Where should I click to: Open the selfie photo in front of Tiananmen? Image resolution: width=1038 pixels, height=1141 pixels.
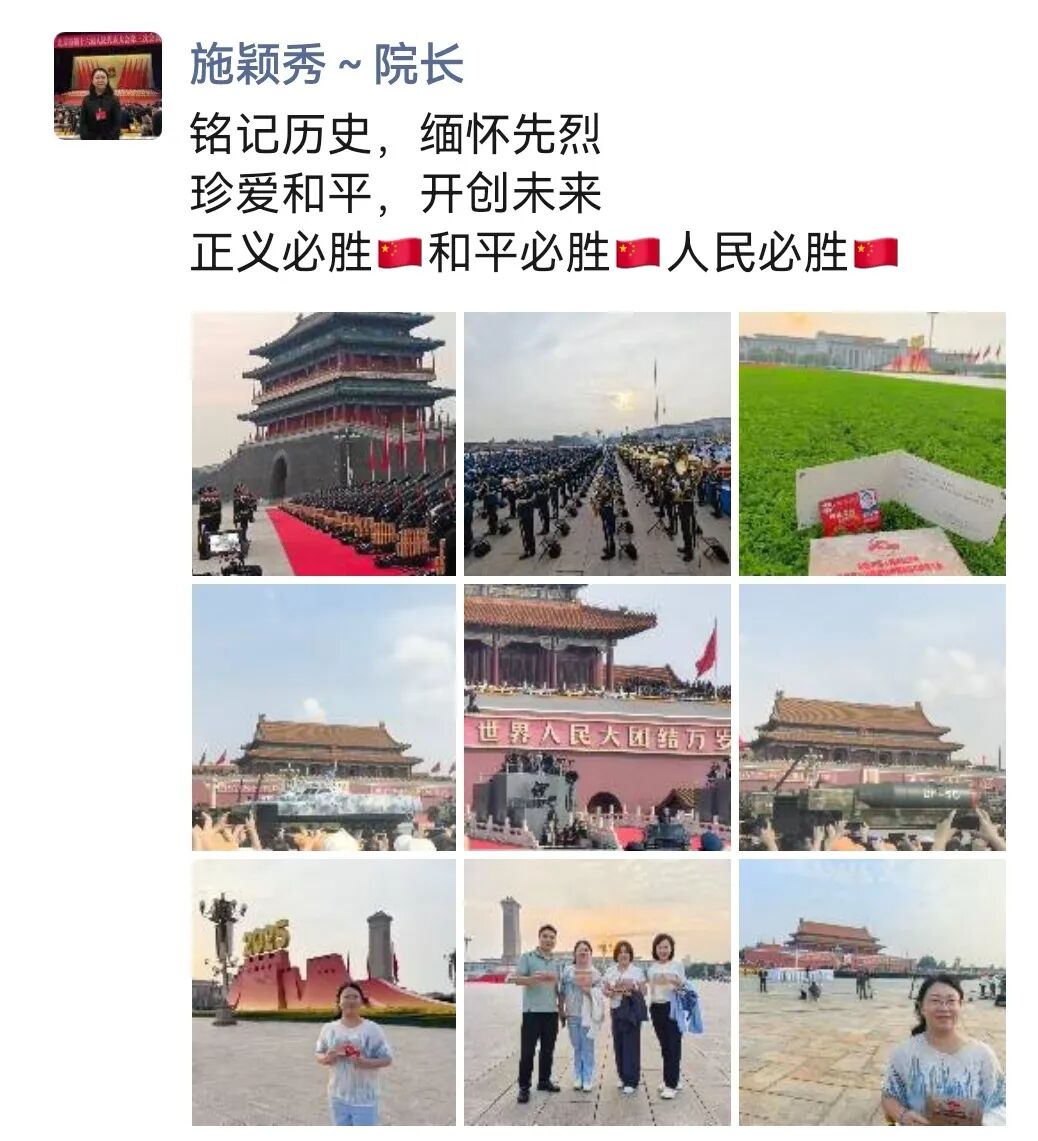pos(872,992)
